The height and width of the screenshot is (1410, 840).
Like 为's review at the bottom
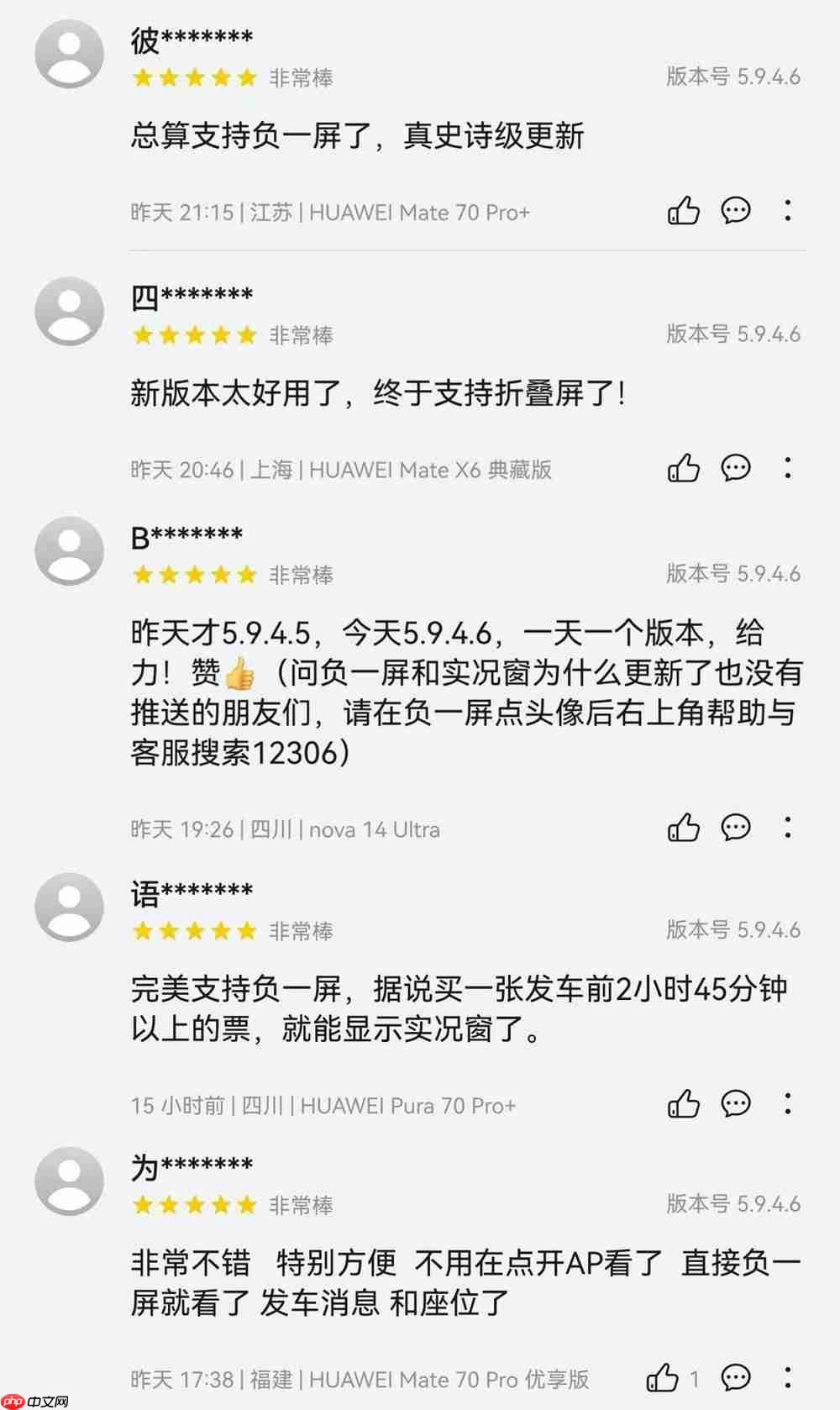pos(663,1377)
